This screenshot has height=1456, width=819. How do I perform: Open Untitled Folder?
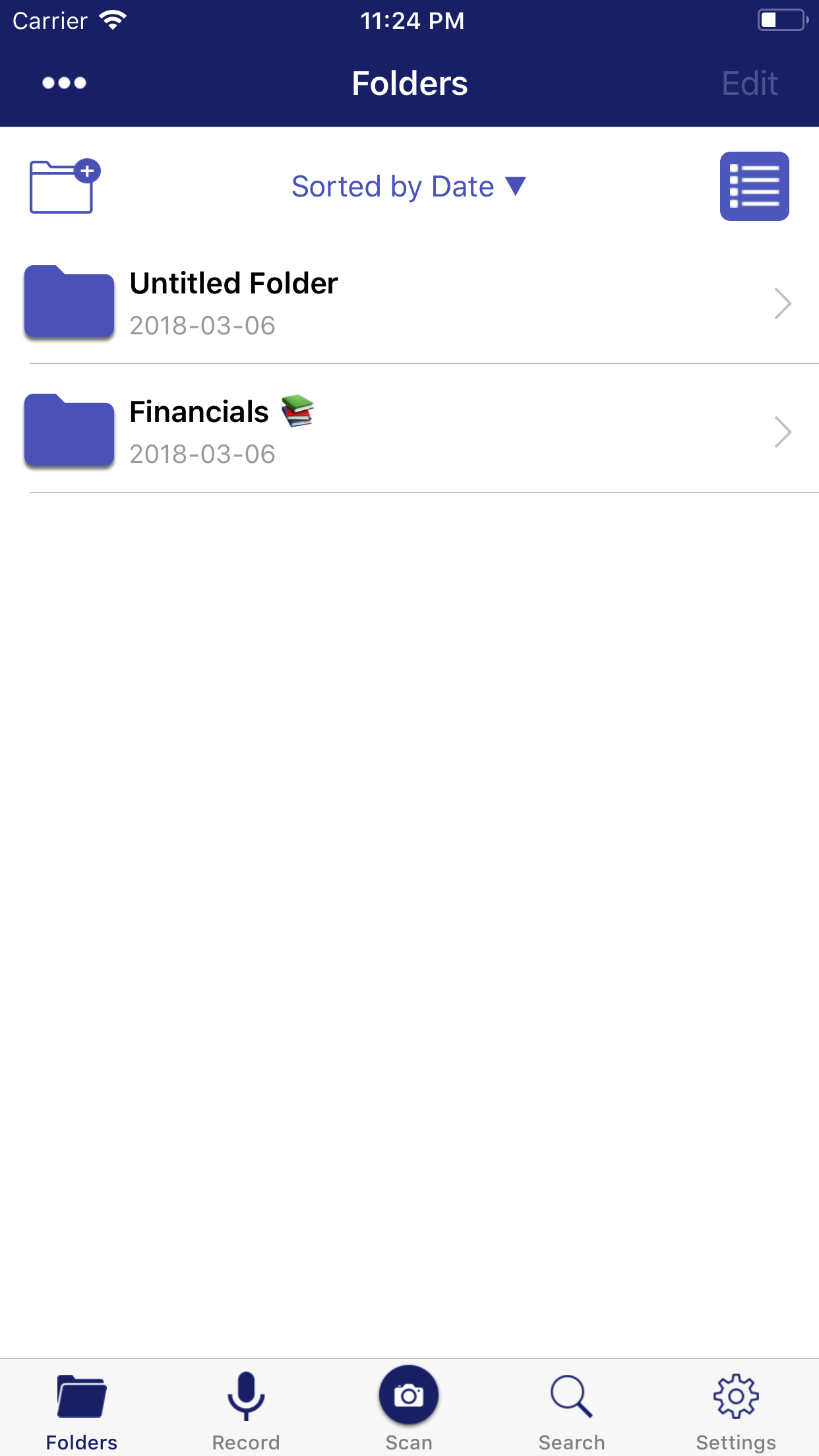pyautogui.click(x=409, y=303)
